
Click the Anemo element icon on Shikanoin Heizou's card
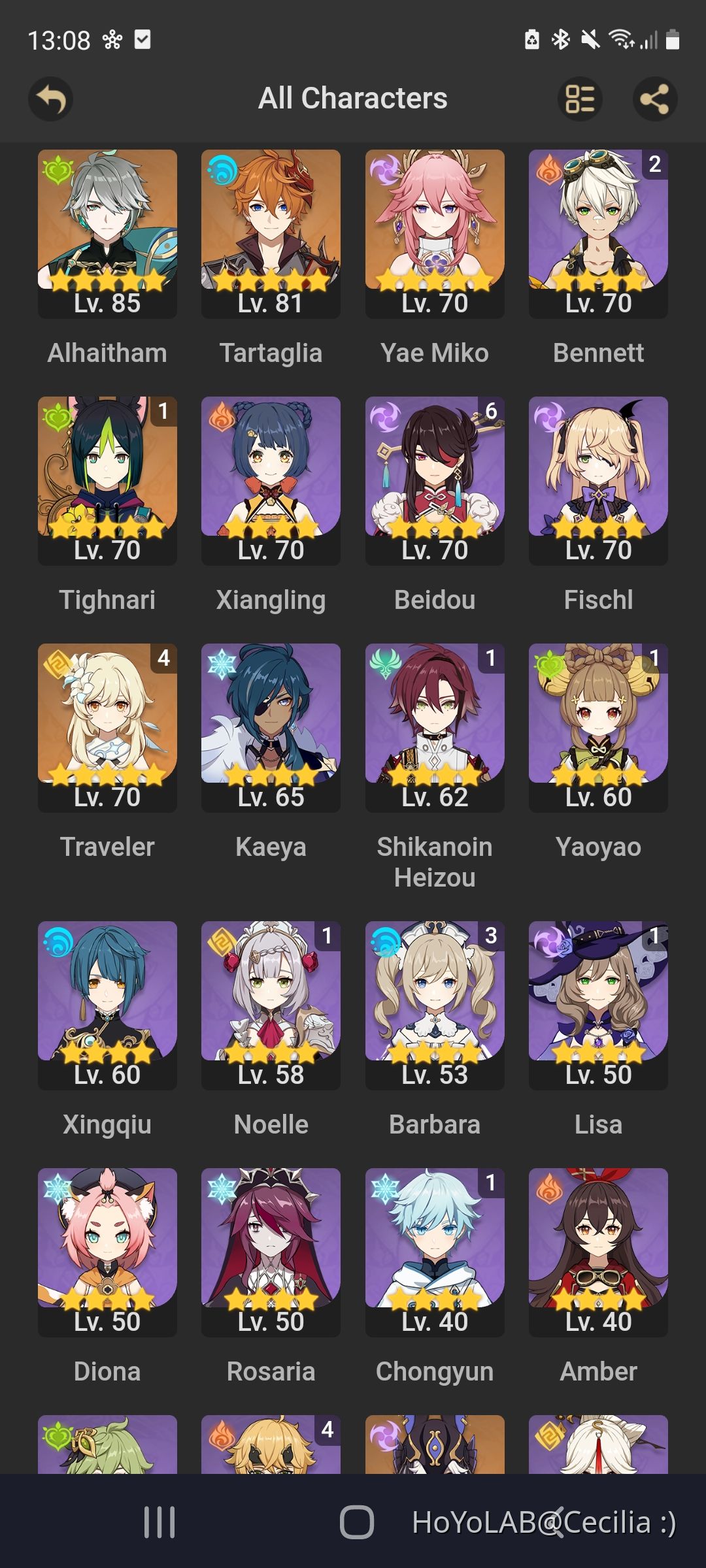[384, 662]
